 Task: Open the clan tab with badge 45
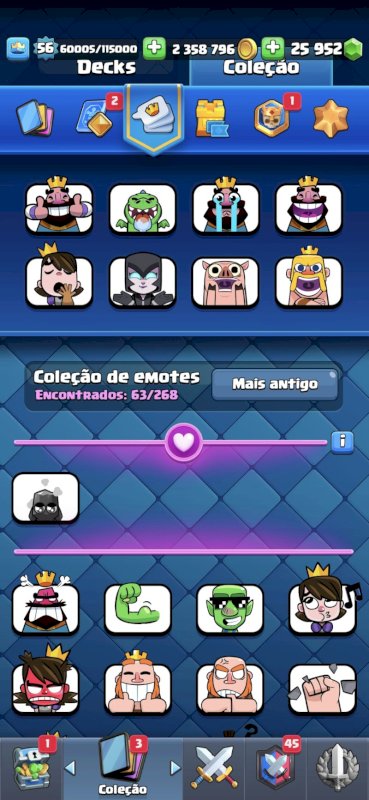pyautogui.click(x=276, y=768)
